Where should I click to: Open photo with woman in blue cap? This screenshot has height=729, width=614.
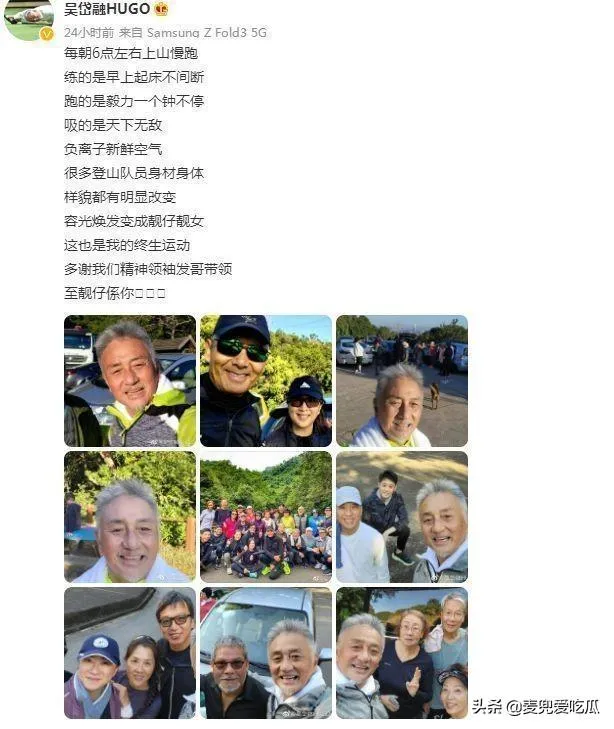click(x=130, y=652)
